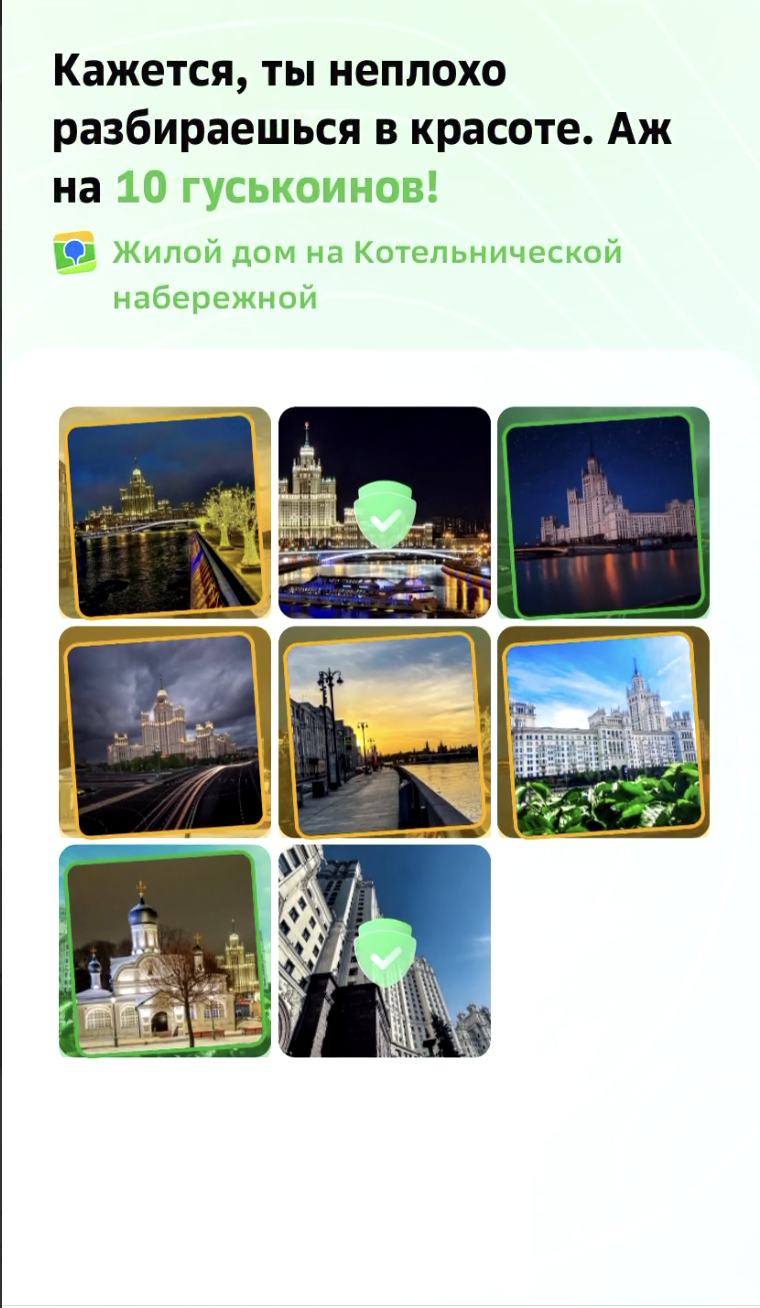Select the low-angle daytime photo of the tower
Viewport: 760px width, 1308px height.
point(384,951)
